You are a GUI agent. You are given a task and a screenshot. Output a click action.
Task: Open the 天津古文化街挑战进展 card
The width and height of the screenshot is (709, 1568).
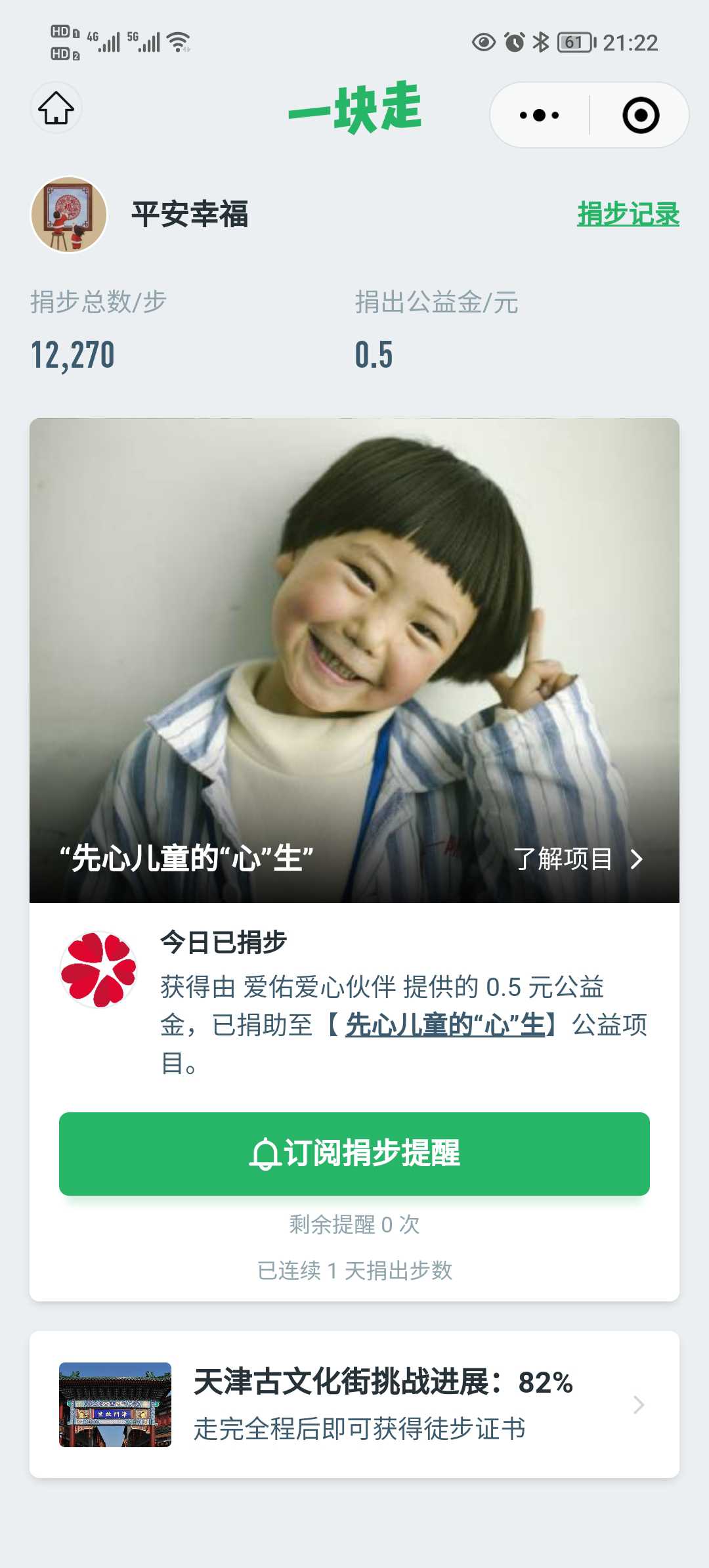(x=354, y=1405)
